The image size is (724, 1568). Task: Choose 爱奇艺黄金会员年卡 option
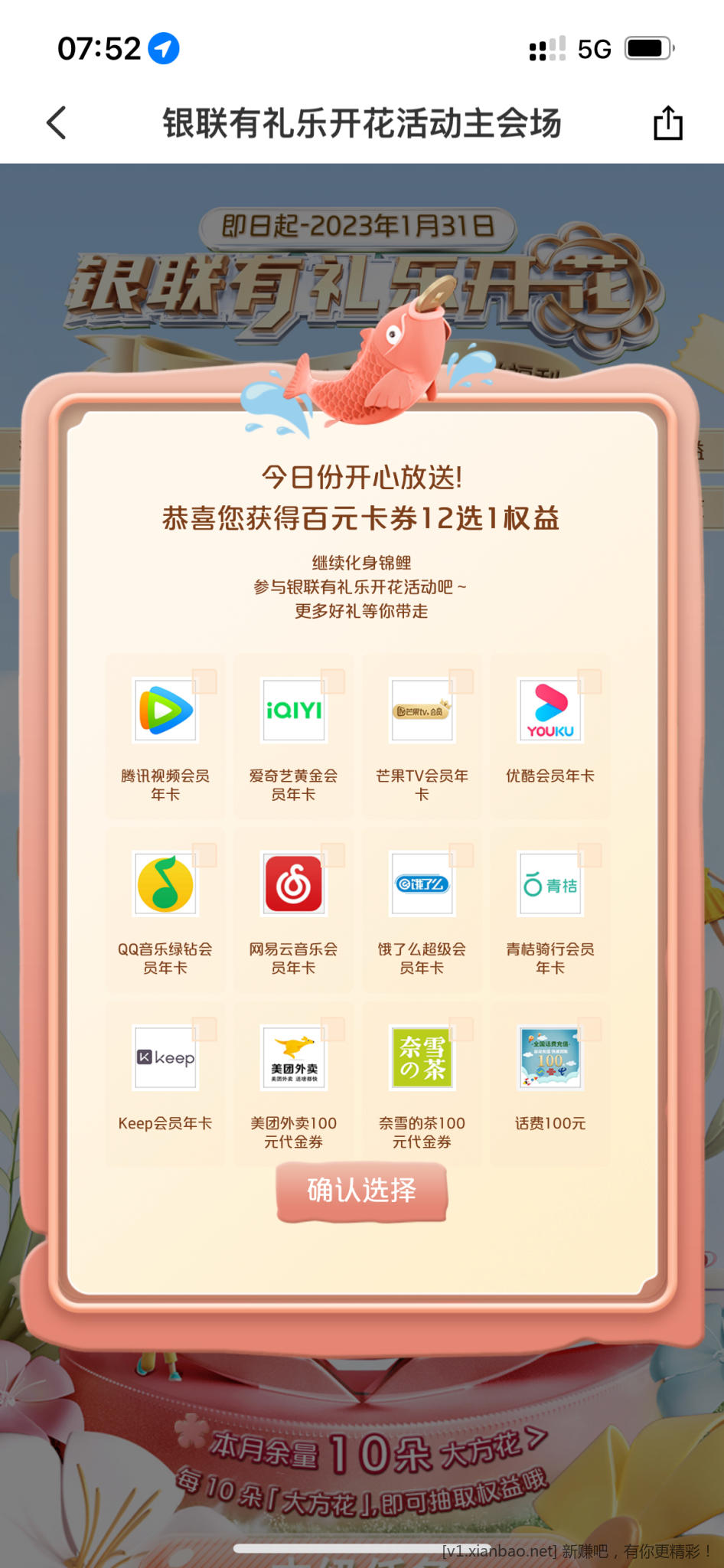(293, 733)
